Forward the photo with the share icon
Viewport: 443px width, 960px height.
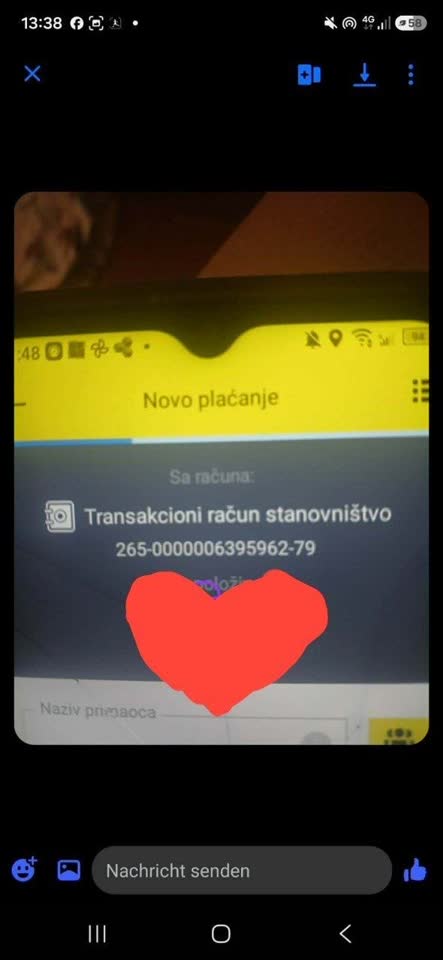[x=309, y=75]
